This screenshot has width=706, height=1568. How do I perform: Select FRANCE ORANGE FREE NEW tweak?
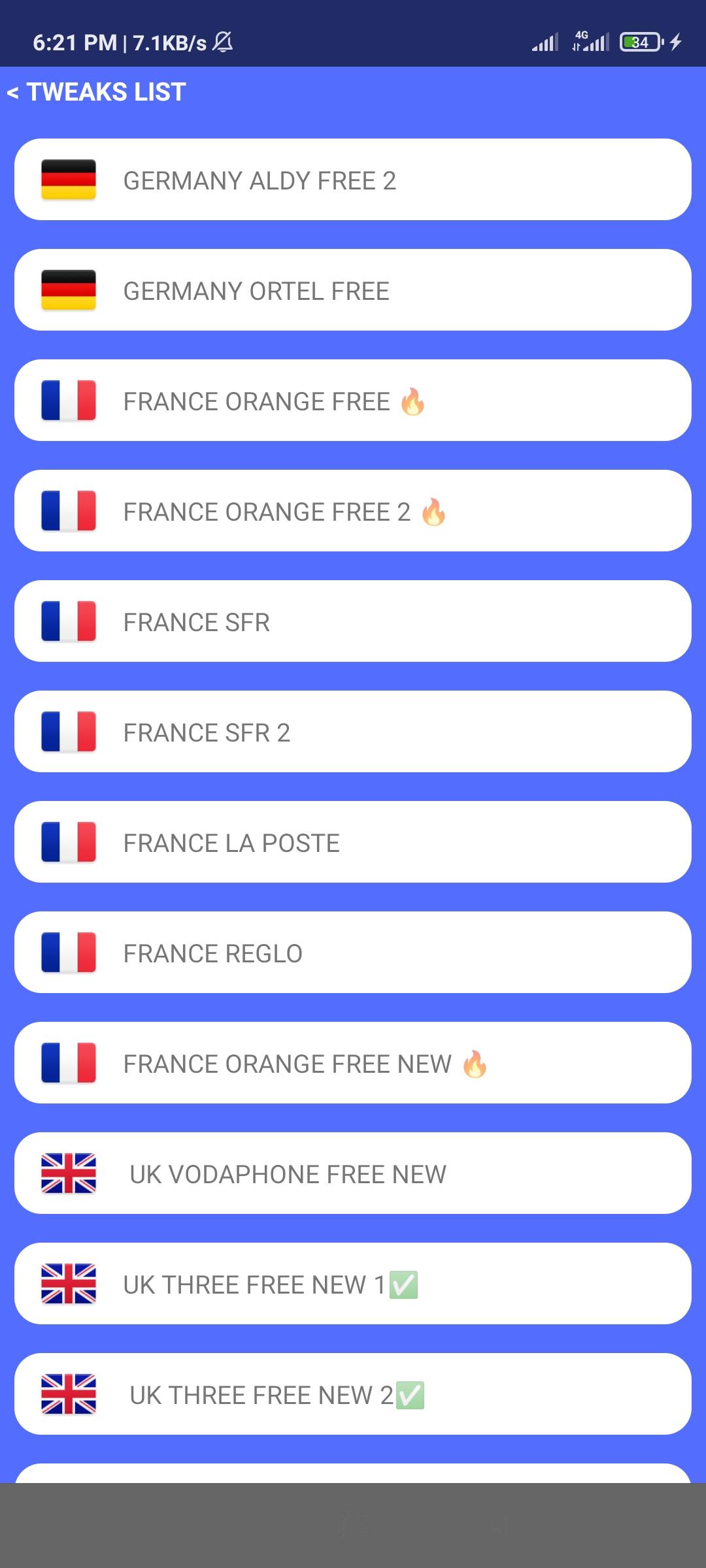353,1063
